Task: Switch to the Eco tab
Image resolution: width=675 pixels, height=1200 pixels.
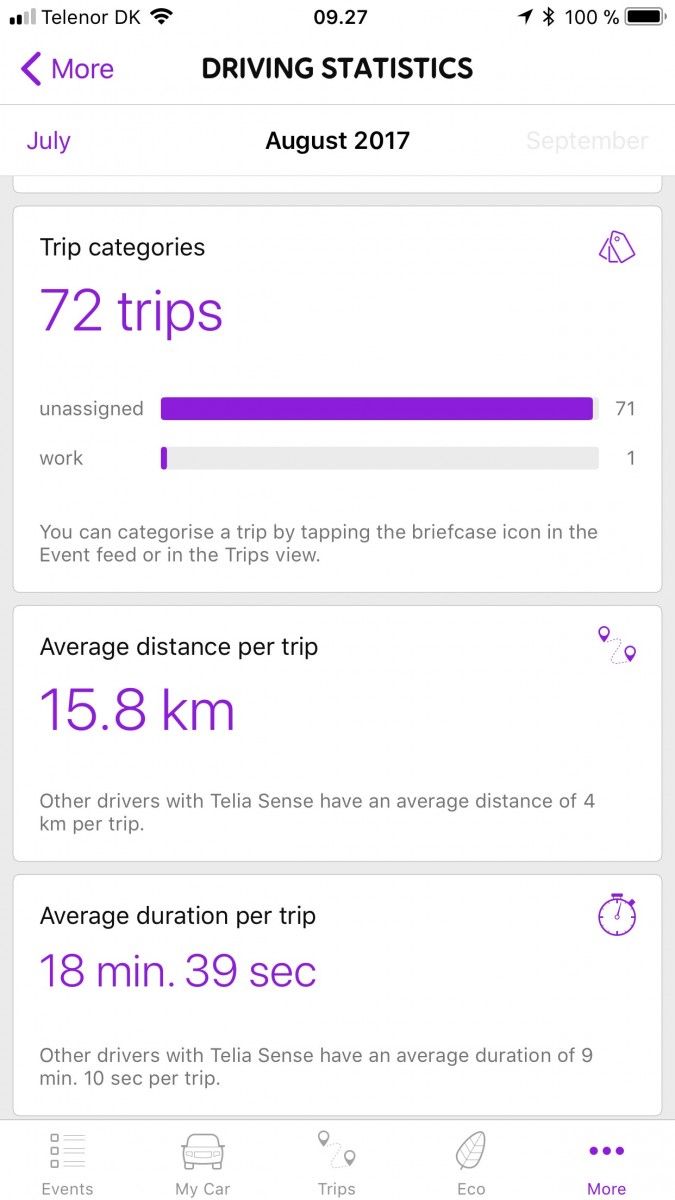Action: [x=471, y=1163]
